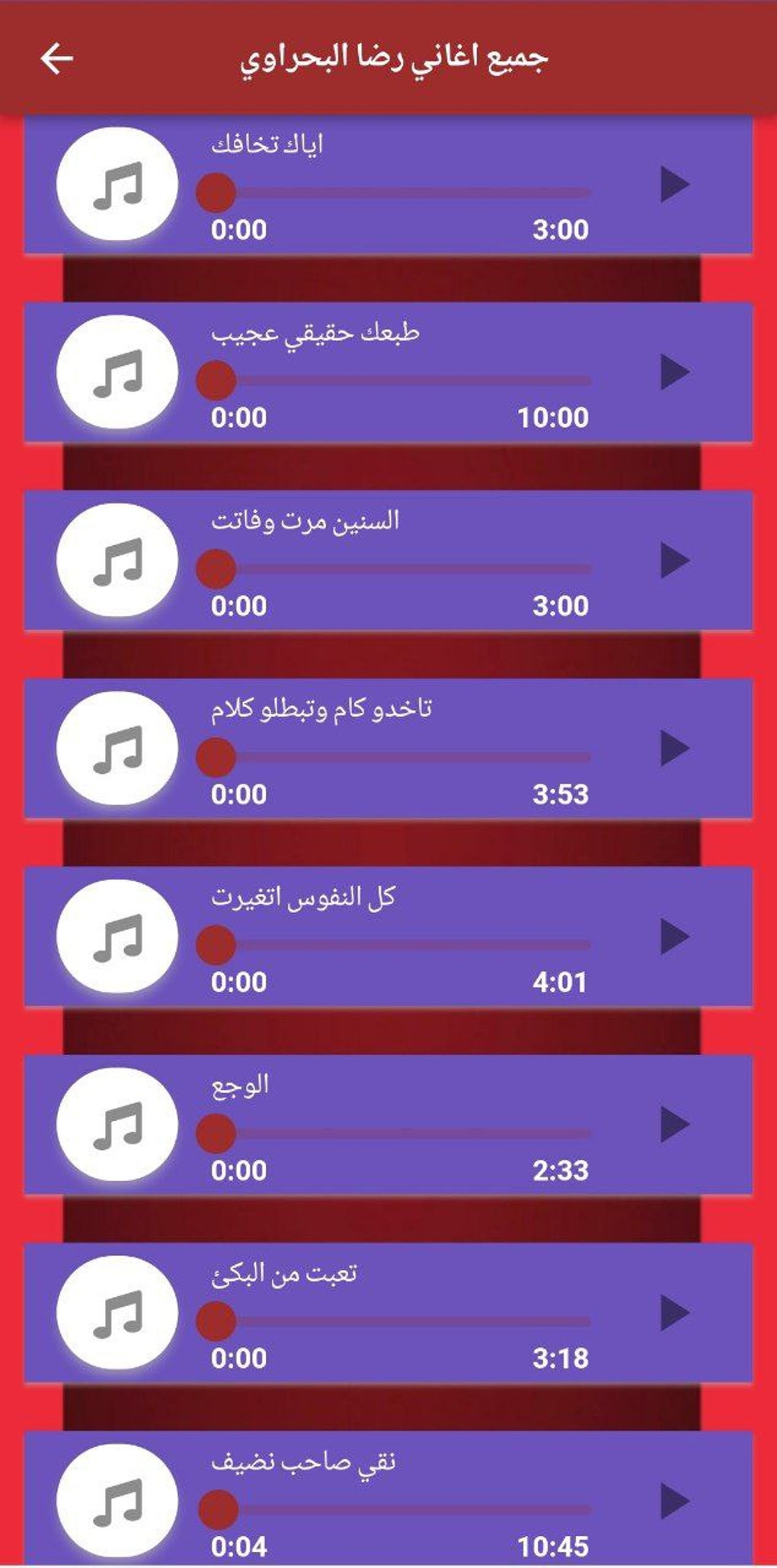The image size is (777, 1568).
Task: Play the song اياك تخافك
Action: tap(674, 184)
